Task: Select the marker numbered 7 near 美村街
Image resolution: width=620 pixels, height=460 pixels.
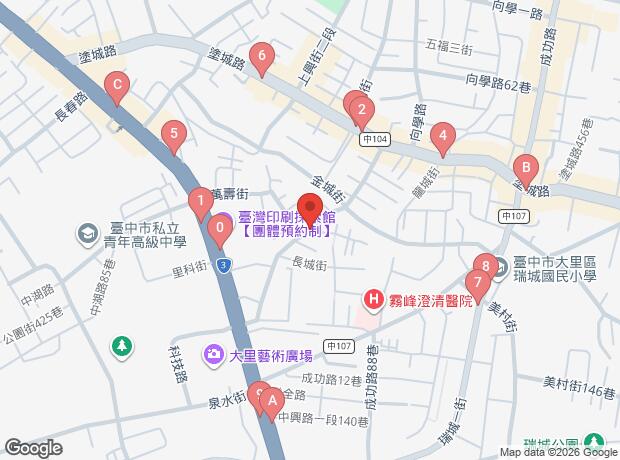Action: point(478,282)
